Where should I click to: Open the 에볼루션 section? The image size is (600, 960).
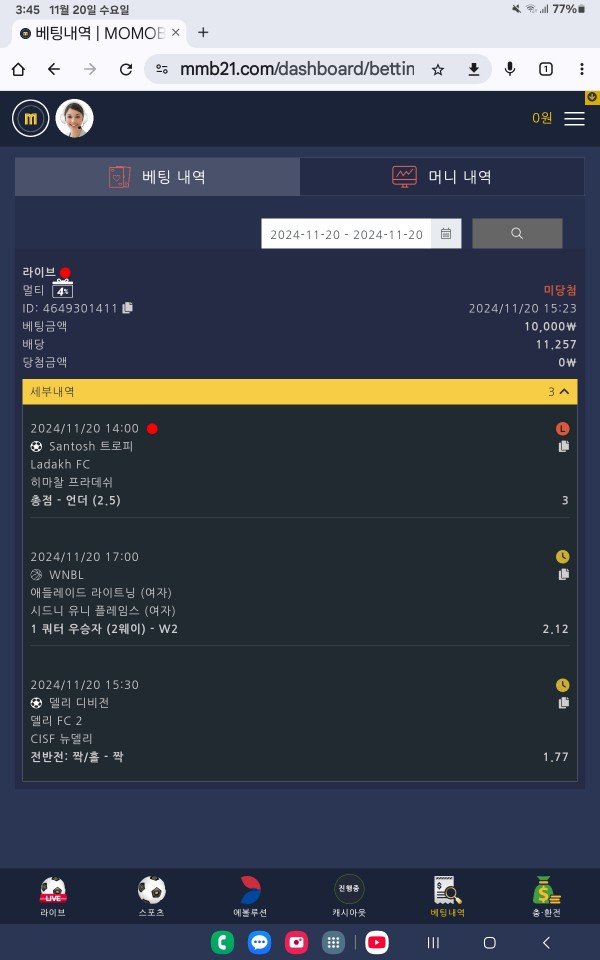(x=250, y=896)
